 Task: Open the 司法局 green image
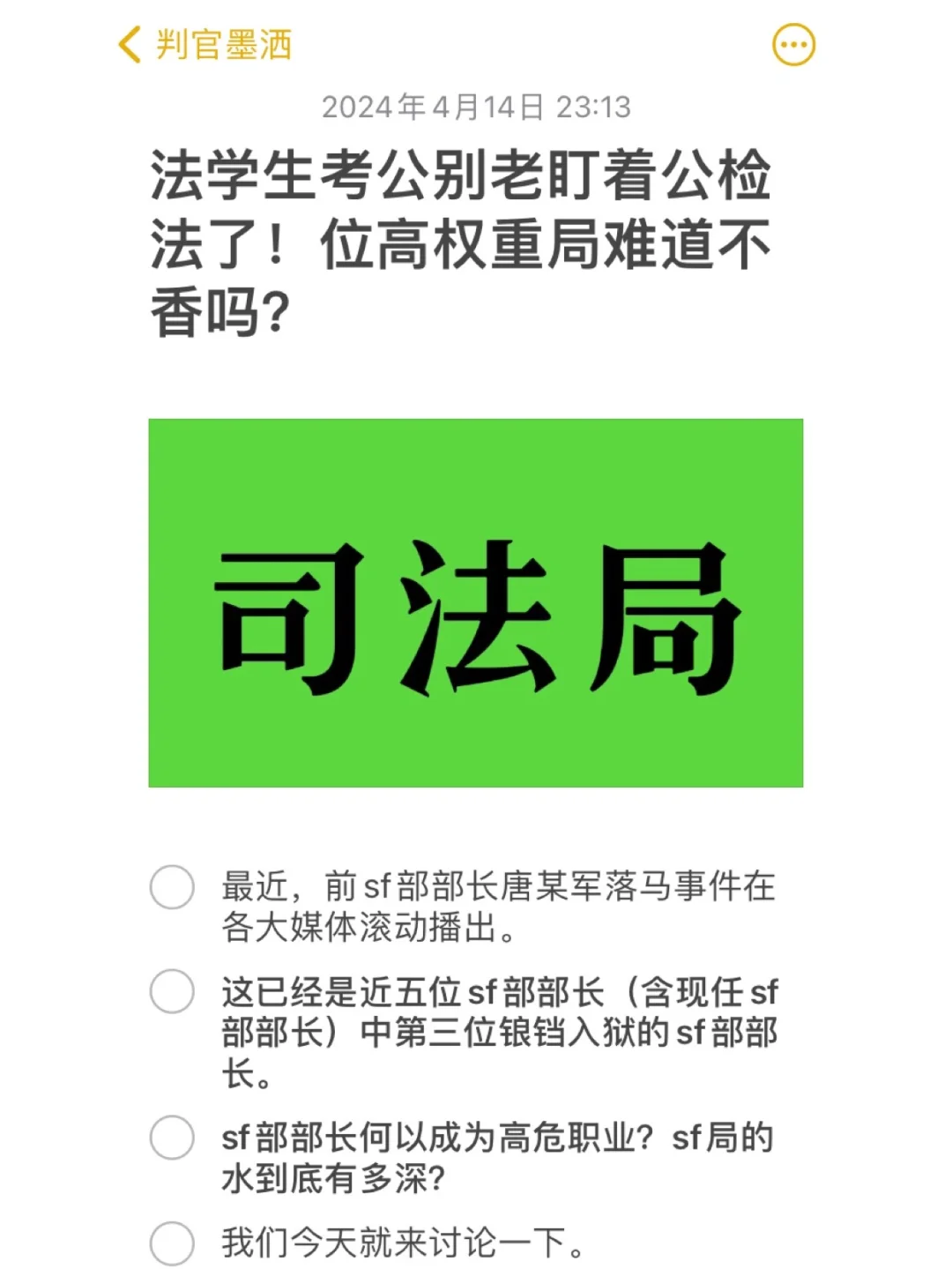[476, 604]
